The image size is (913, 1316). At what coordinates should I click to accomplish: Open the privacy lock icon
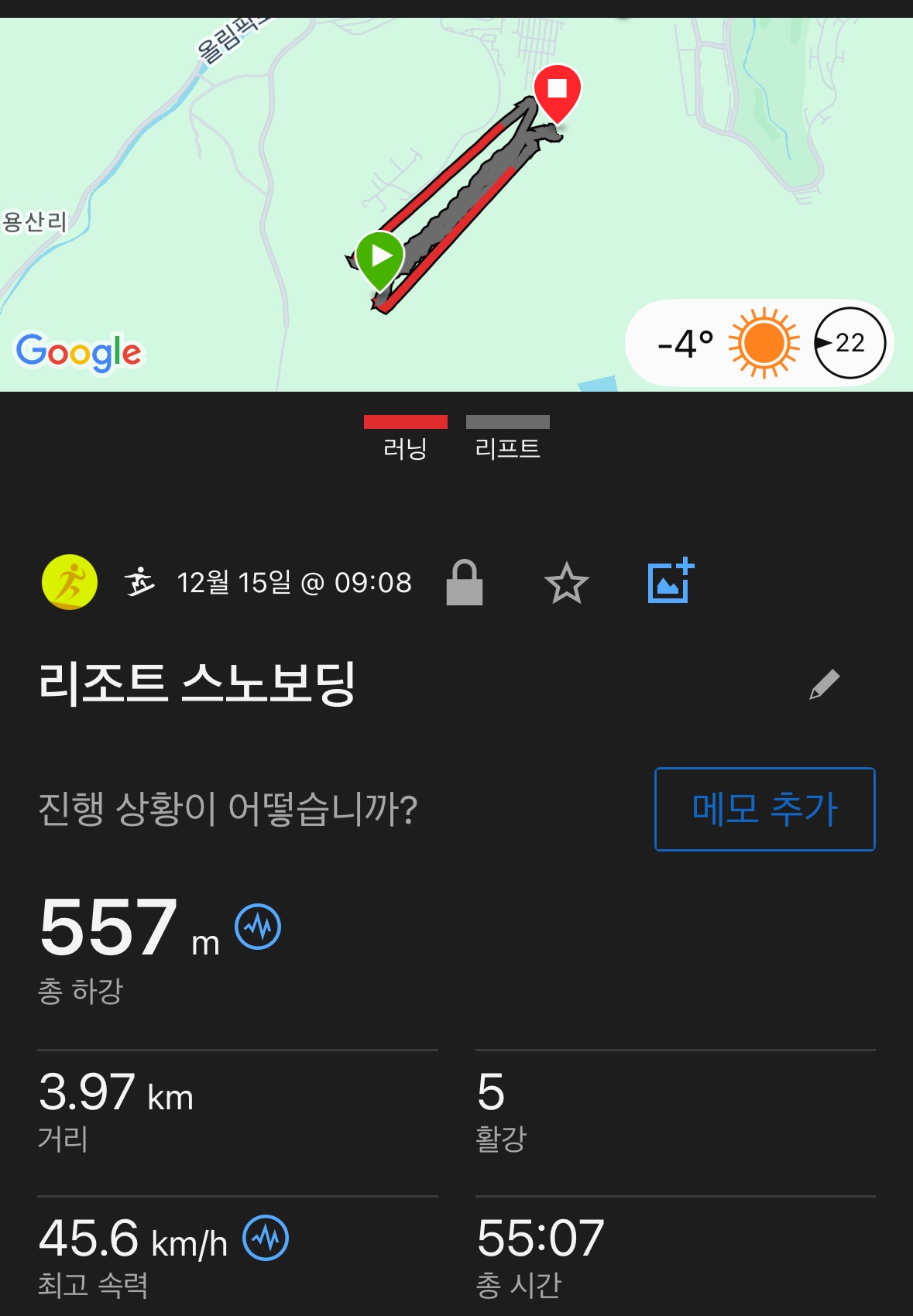click(x=465, y=583)
